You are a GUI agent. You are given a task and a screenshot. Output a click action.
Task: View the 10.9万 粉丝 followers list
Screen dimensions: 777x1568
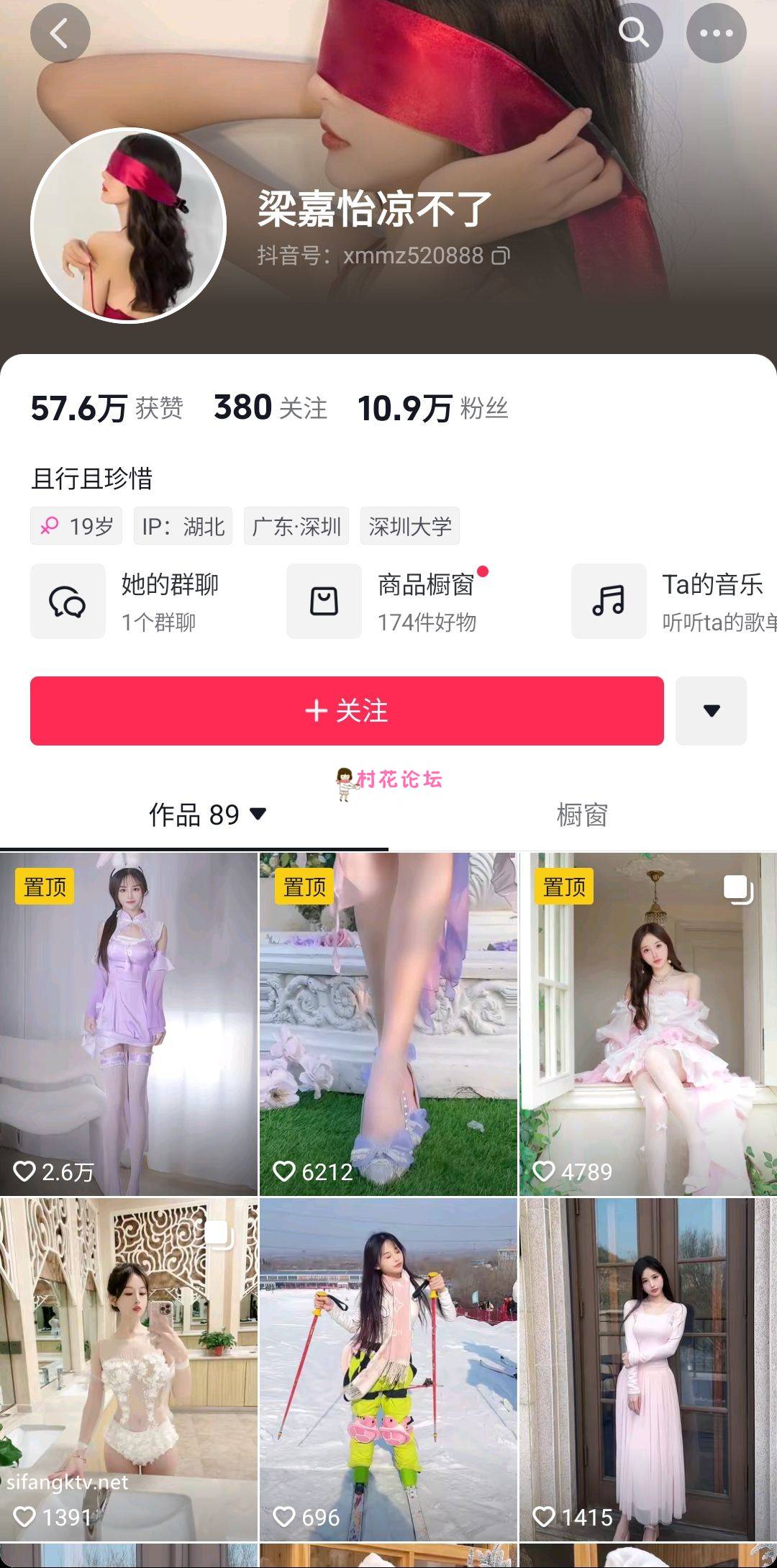coord(433,408)
